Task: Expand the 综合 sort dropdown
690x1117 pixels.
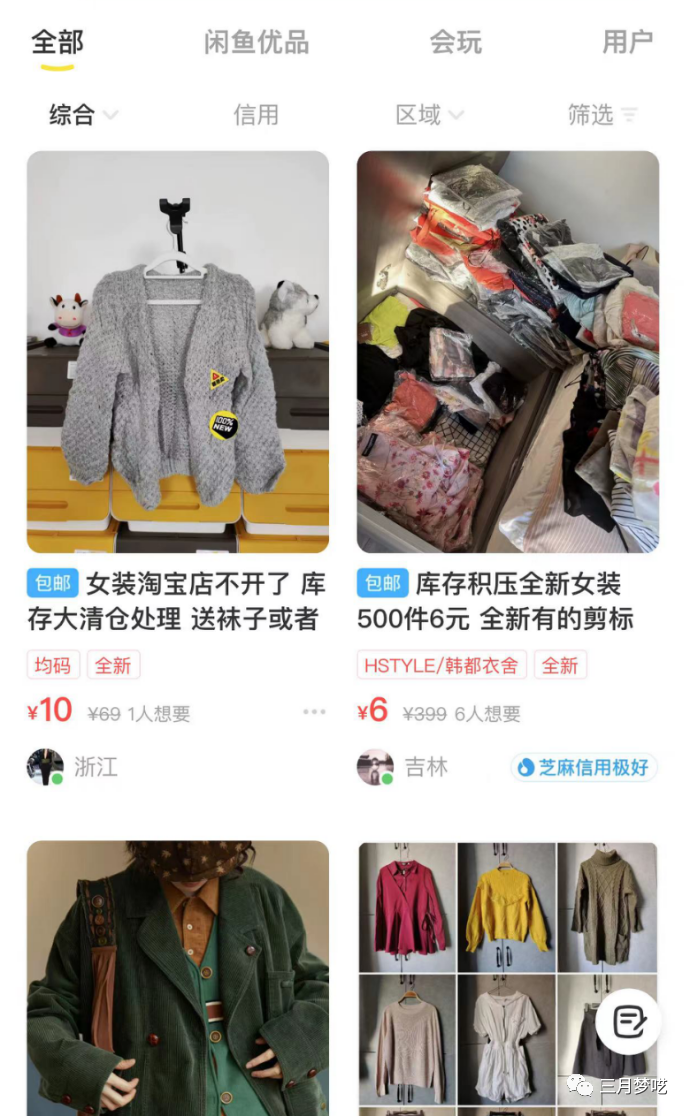Action: [x=83, y=115]
